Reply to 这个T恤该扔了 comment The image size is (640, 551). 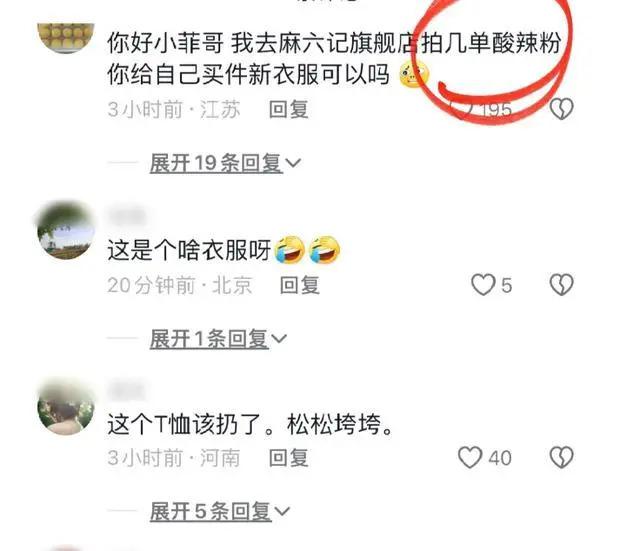tap(289, 458)
